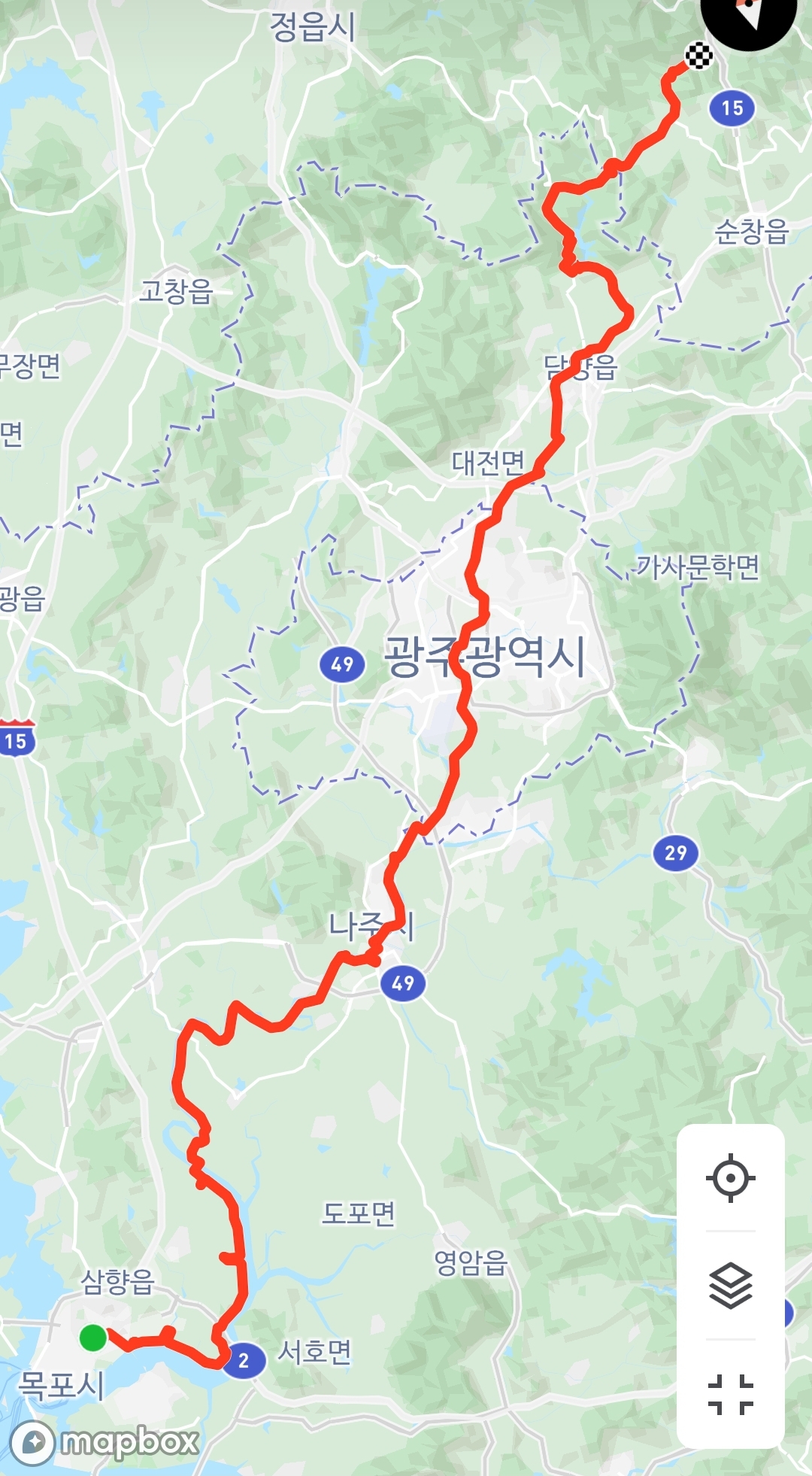Tap the compass to reset map orientation
Viewport: 812px width, 1476px height.
coord(748,14)
